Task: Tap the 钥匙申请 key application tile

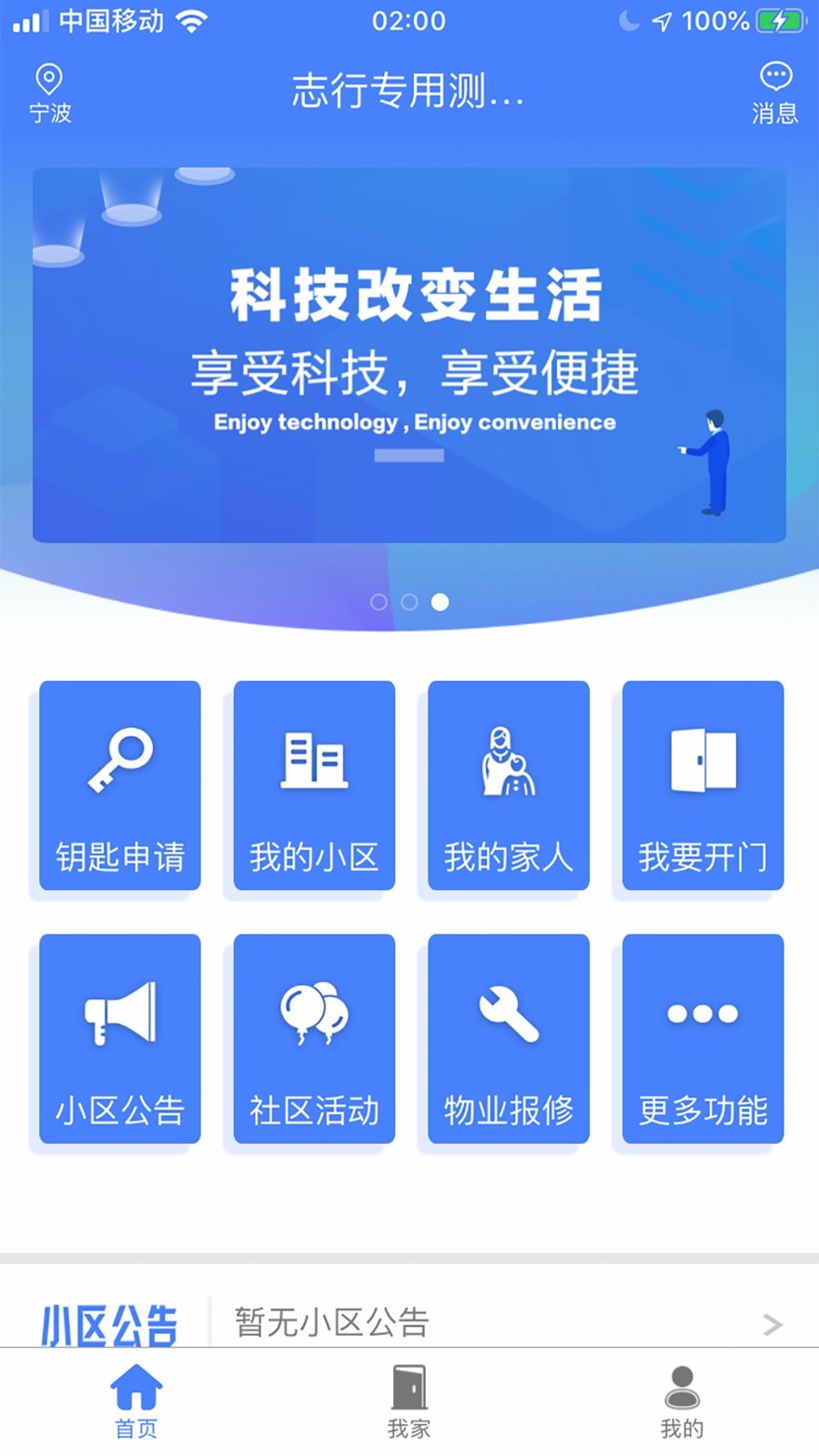Action: pyautogui.click(x=120, y=785)
